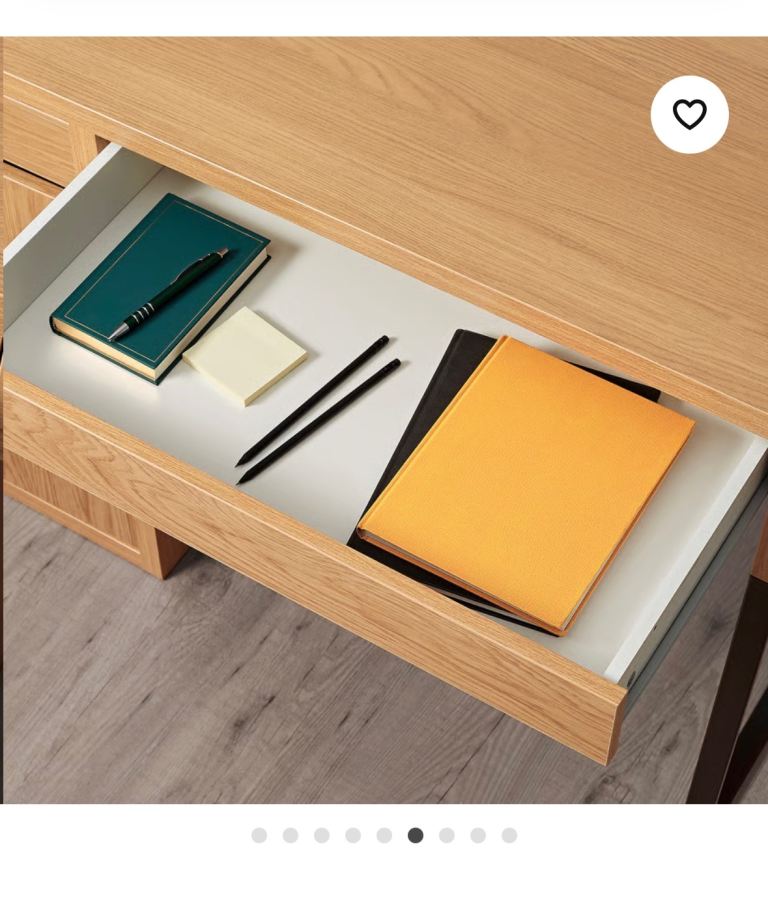This screenshot has width=768, height=924.
Task: Jump to the first image indicator dot
Action: (x=259, y=835)
